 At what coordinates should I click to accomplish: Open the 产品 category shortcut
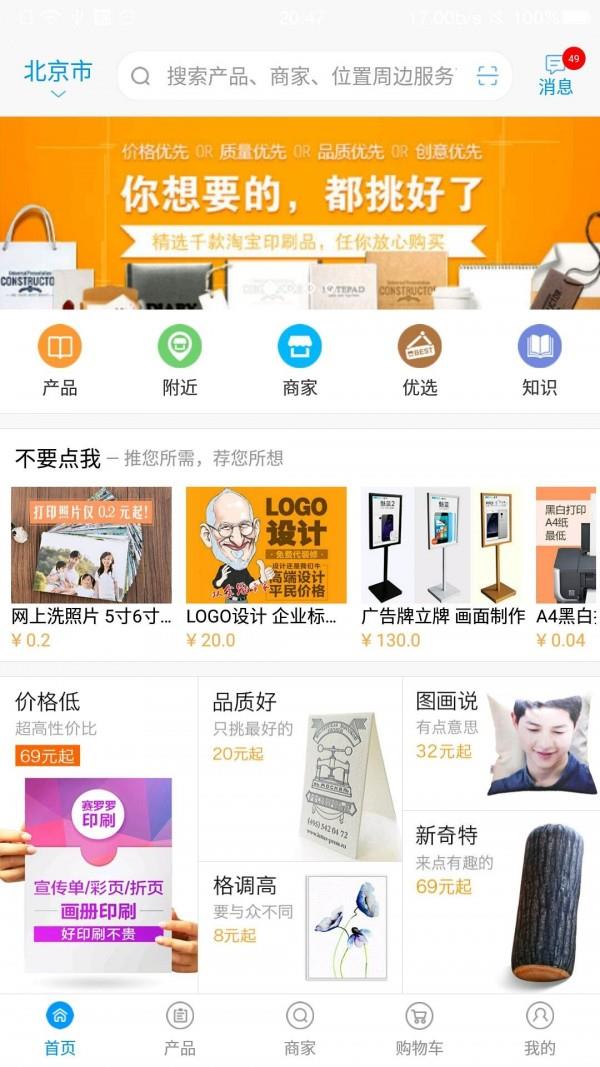(x=60, y=361)
